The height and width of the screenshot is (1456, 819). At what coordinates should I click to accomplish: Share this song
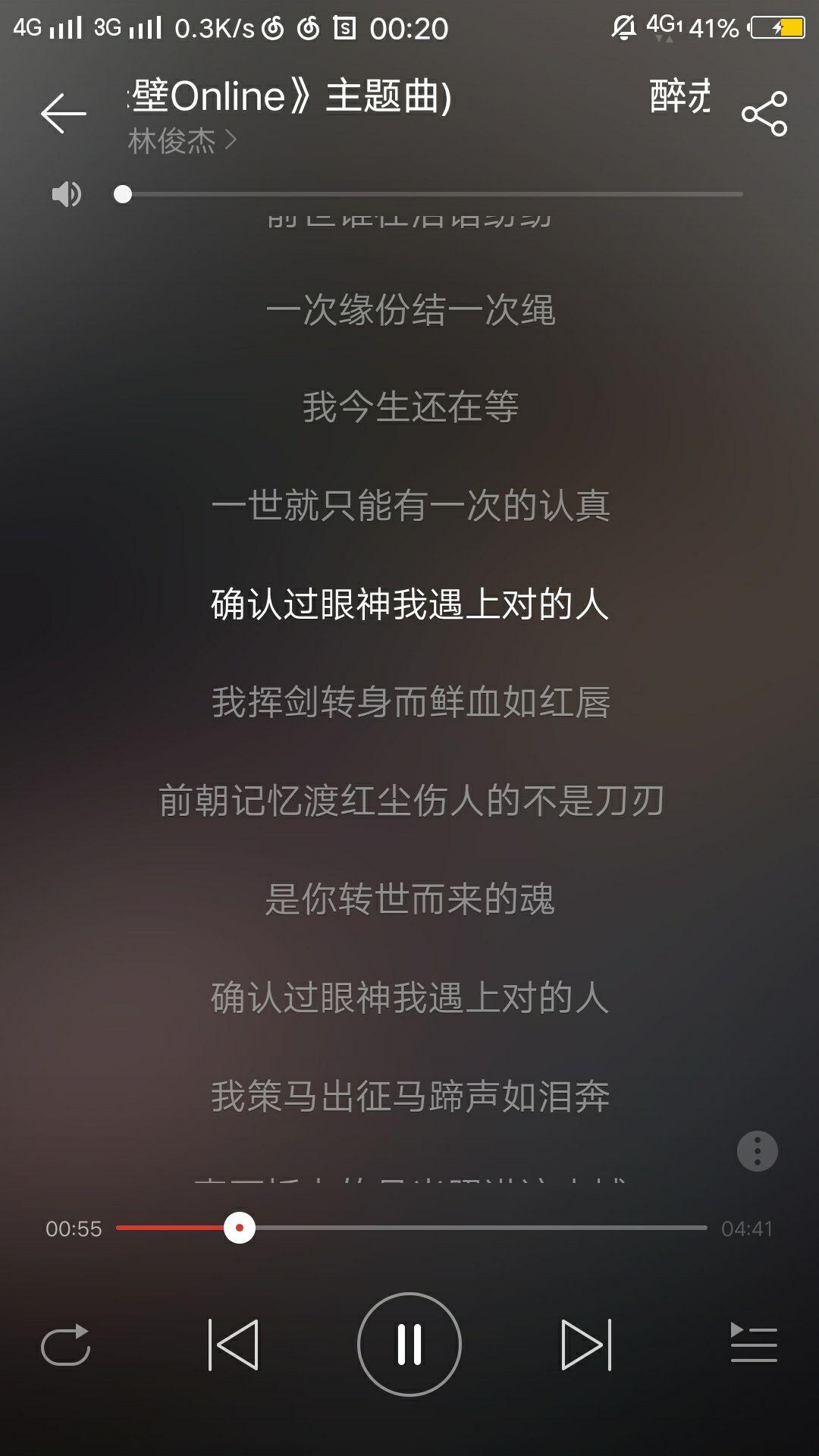click(x=764, y=114)
